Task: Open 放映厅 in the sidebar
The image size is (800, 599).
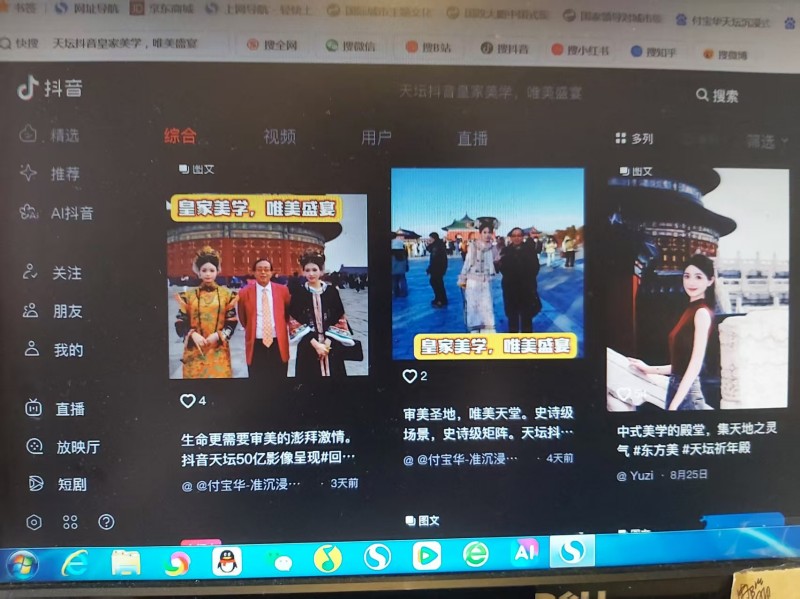Action: click(x=77, y=447)
